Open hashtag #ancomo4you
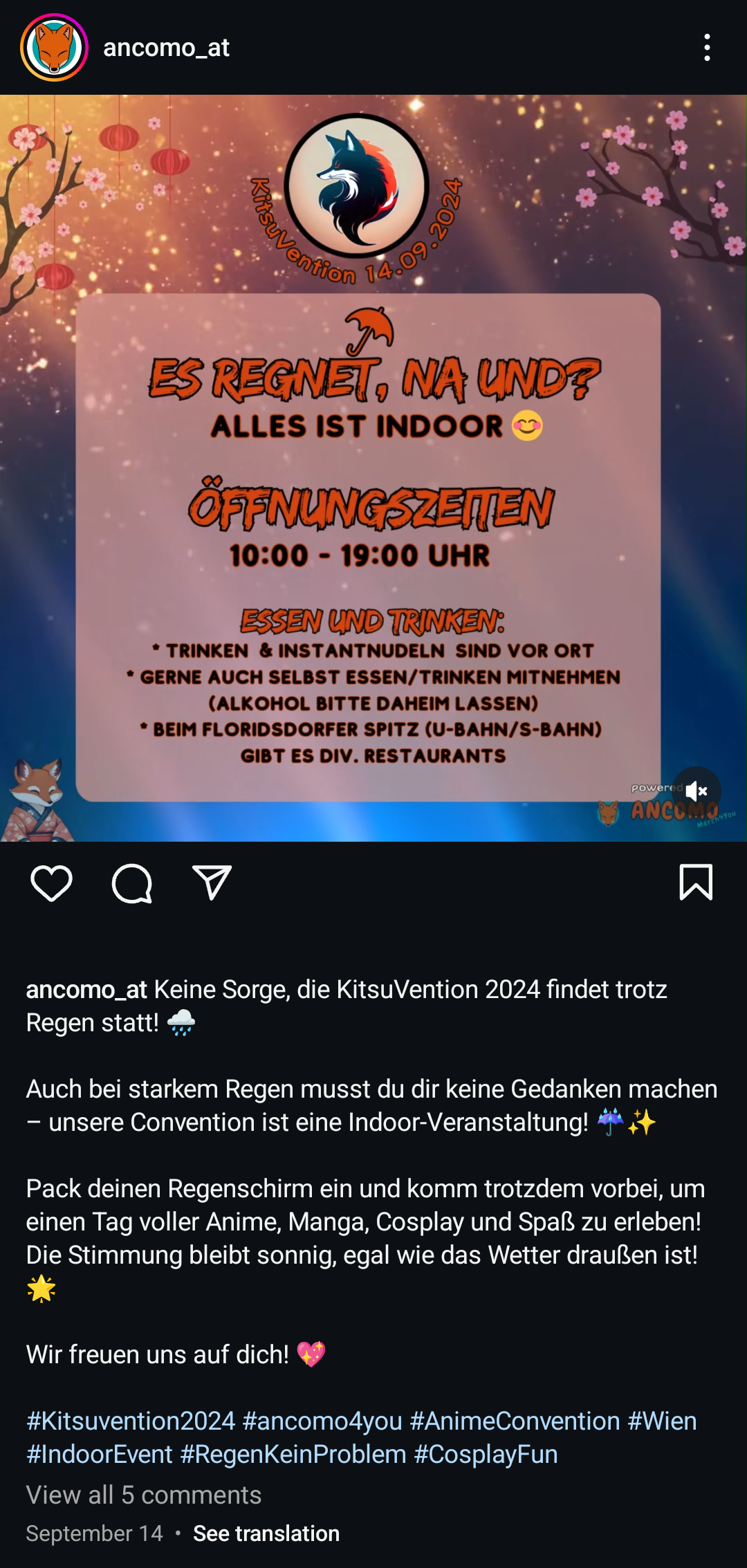 pos(322,1421)
